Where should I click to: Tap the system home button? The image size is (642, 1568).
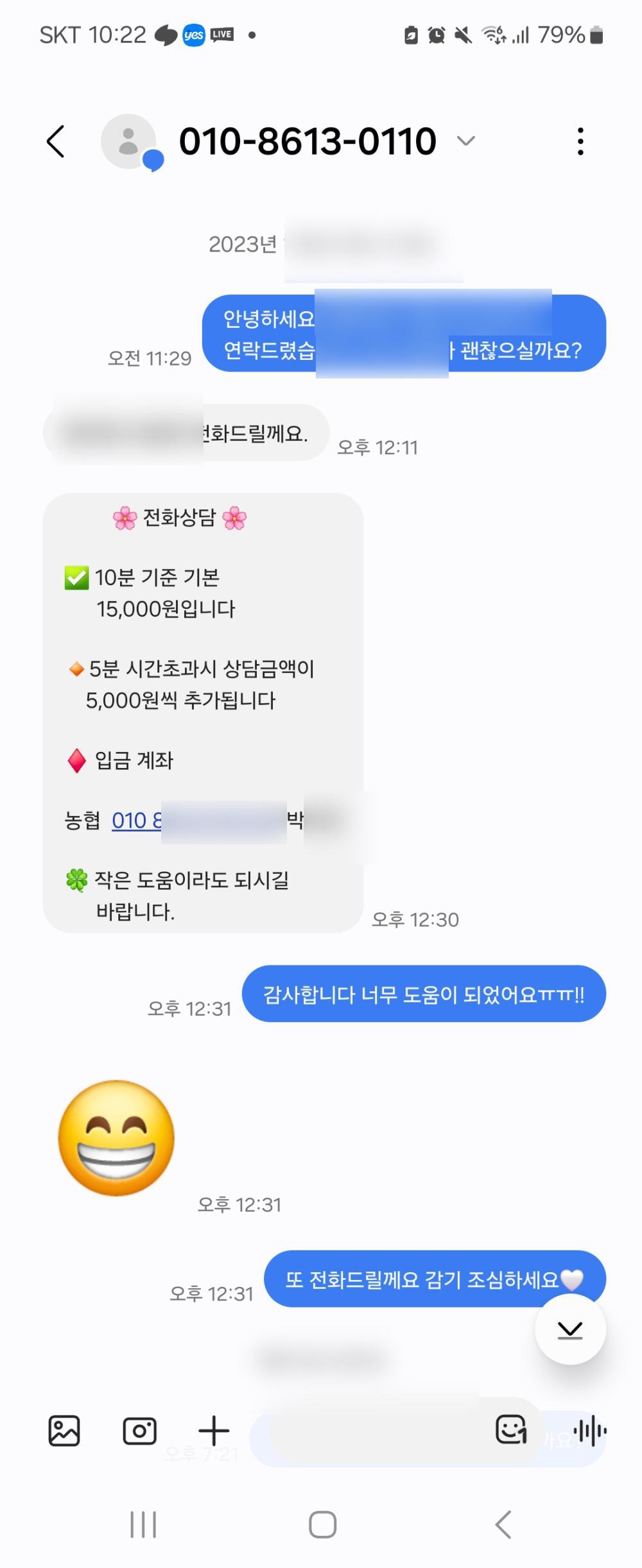coord(322,1524)
